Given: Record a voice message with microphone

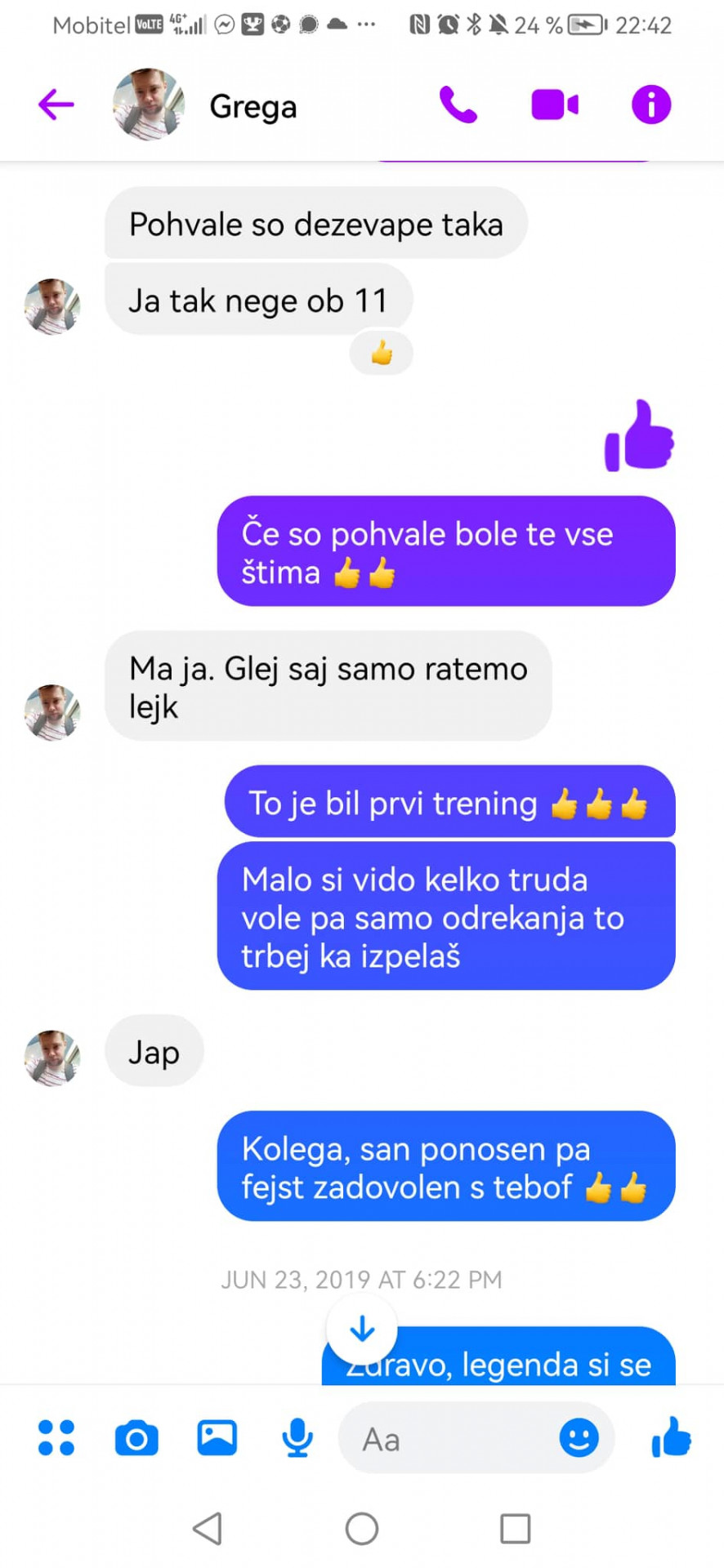Looking at the screenshot, I should tap(297, 1438).
